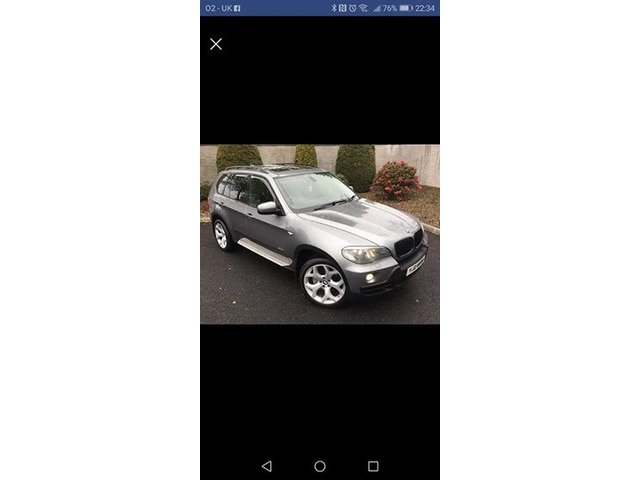
Task: Open the recent apps view
Action: click(373, 466)
